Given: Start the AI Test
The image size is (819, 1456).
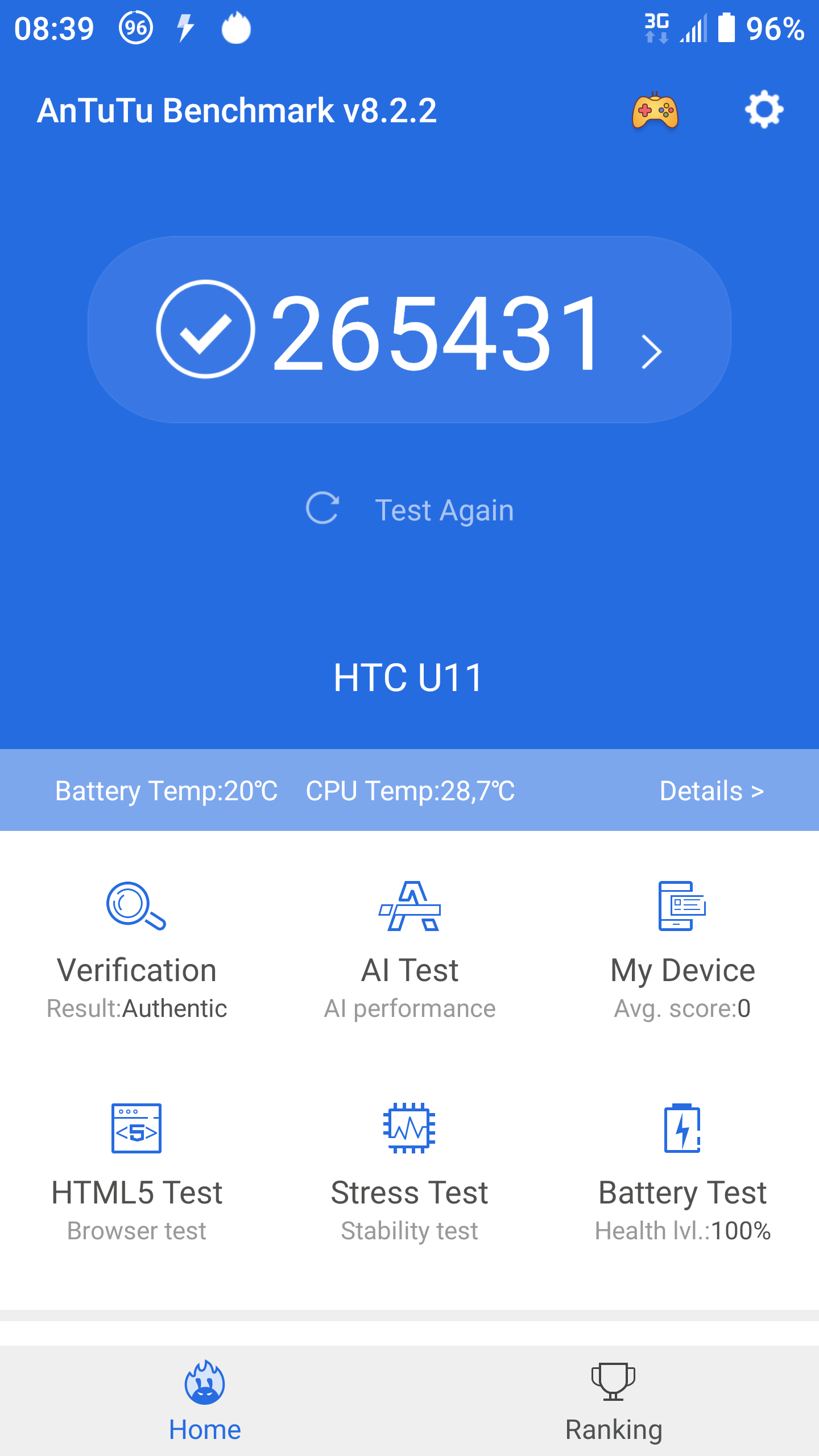Looking at the screenshot, I should pyautogui.click(x=409, y=950).
